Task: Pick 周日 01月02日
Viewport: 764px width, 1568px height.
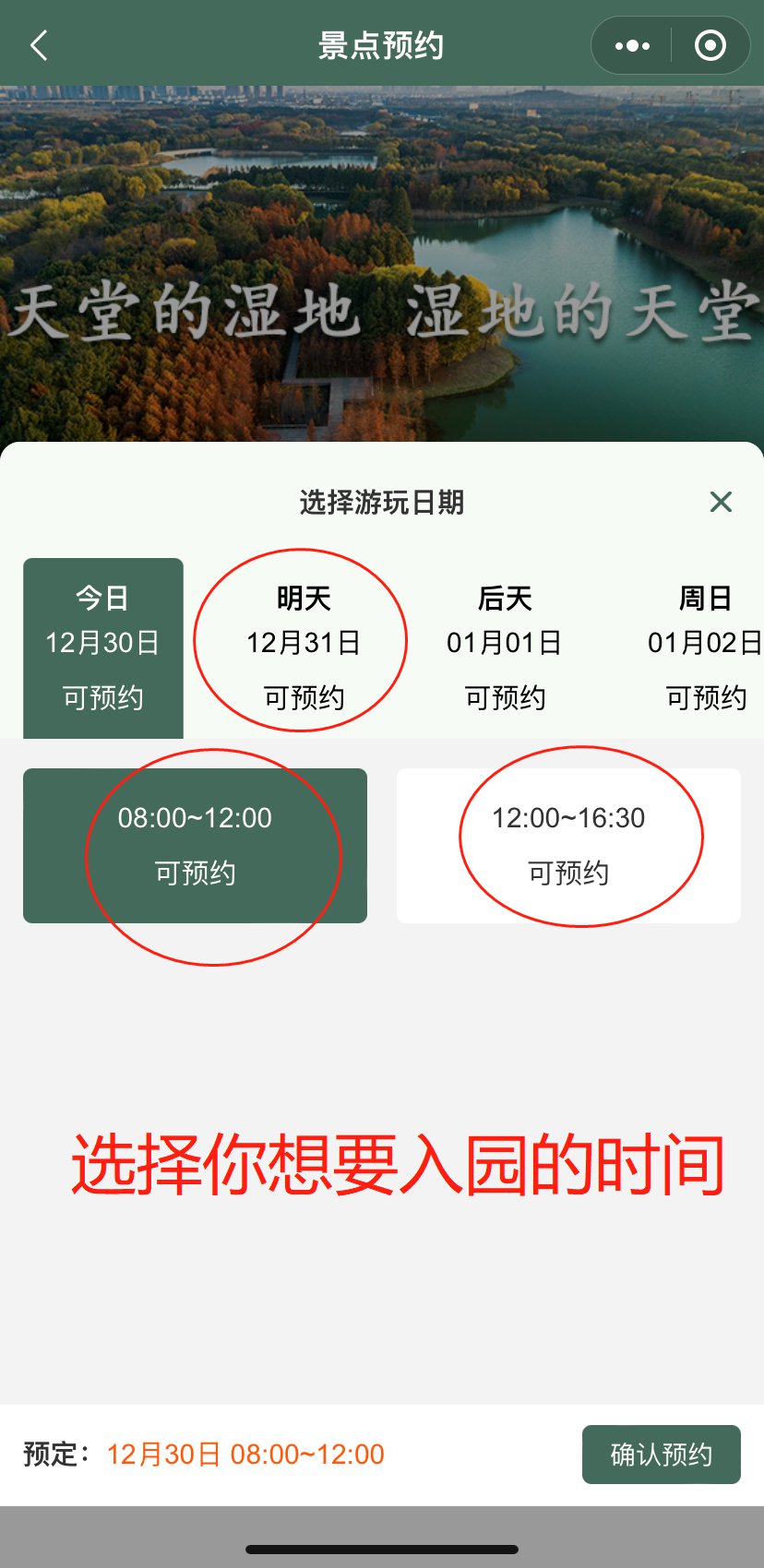Action: 705,647
